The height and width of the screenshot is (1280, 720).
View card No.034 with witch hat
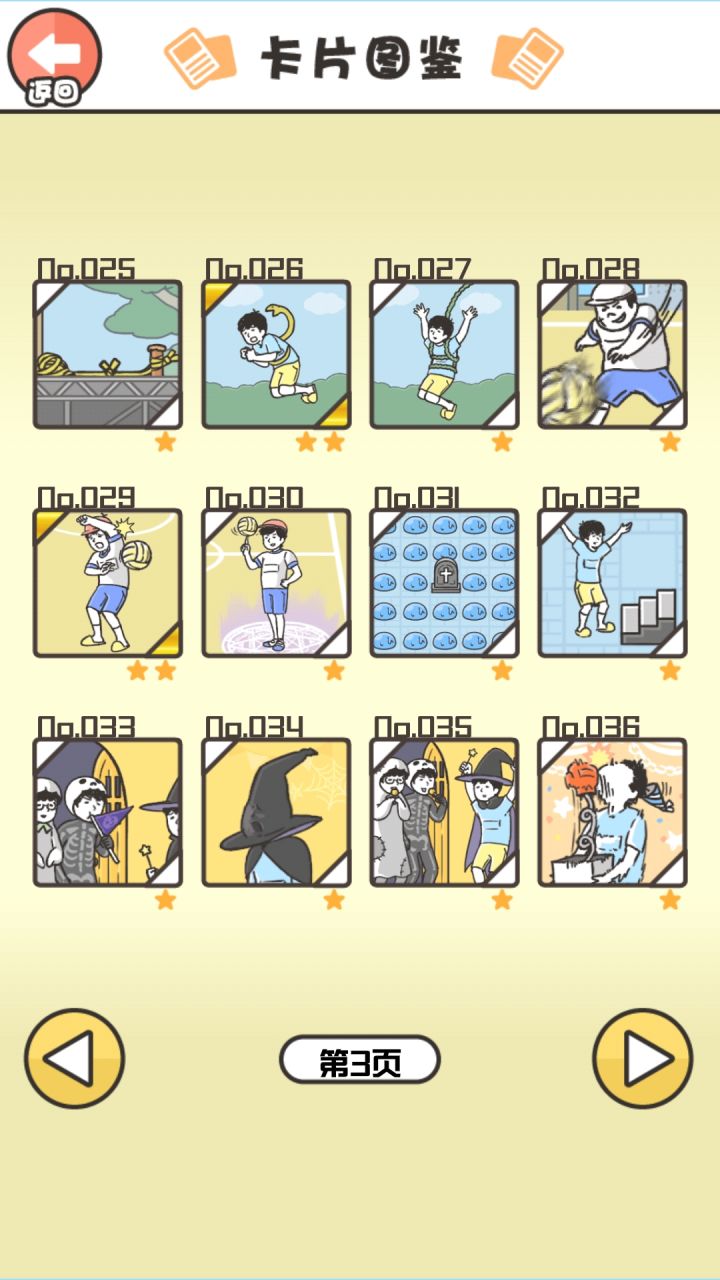276,812
